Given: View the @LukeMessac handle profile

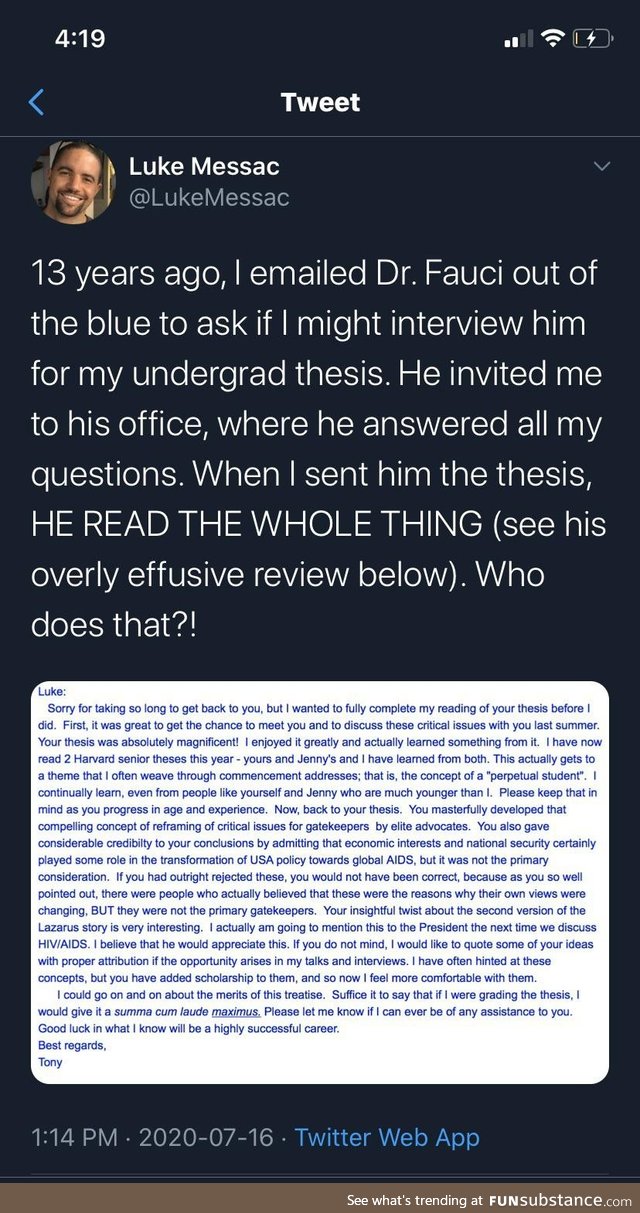Looking at the screenshot, I should click(209, 198).
